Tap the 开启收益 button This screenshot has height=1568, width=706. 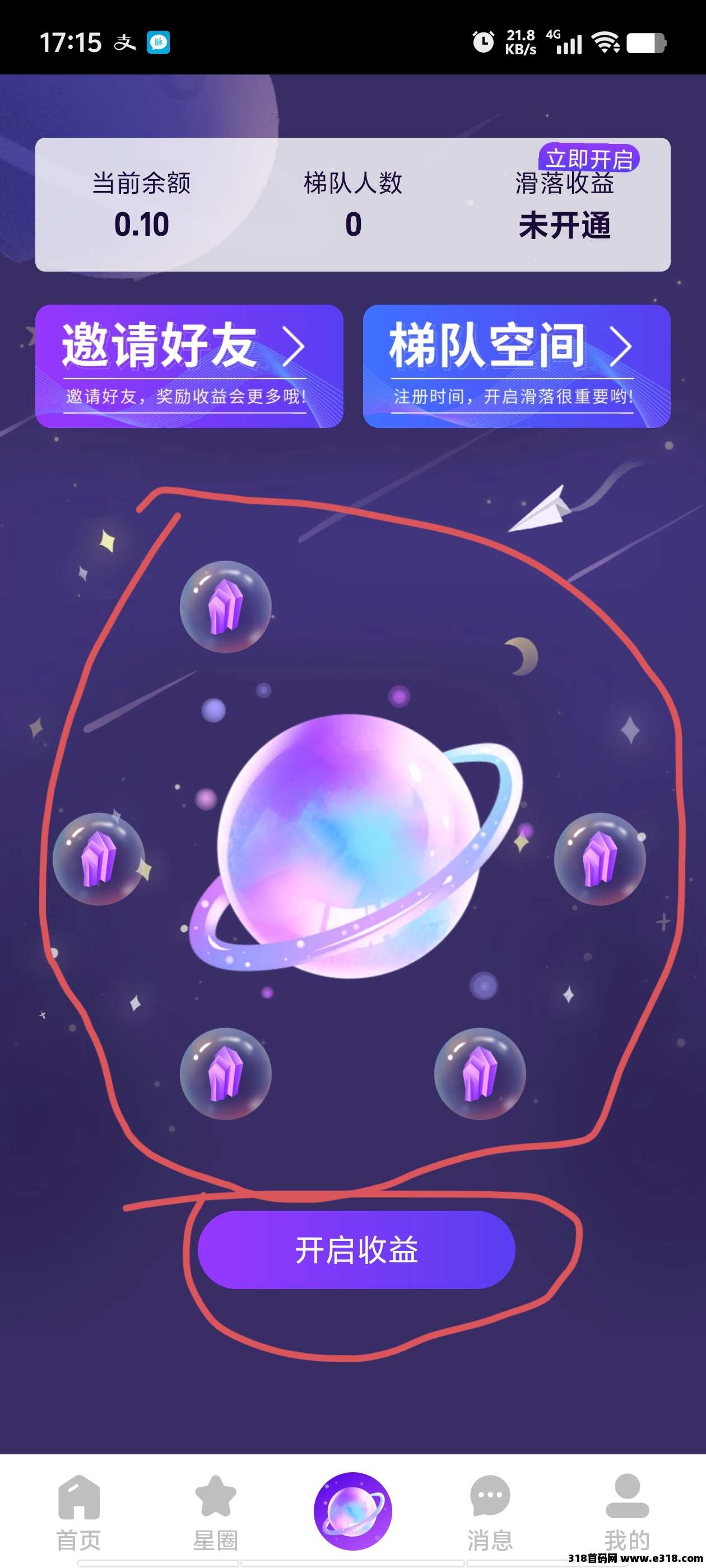click(356, 1250)
